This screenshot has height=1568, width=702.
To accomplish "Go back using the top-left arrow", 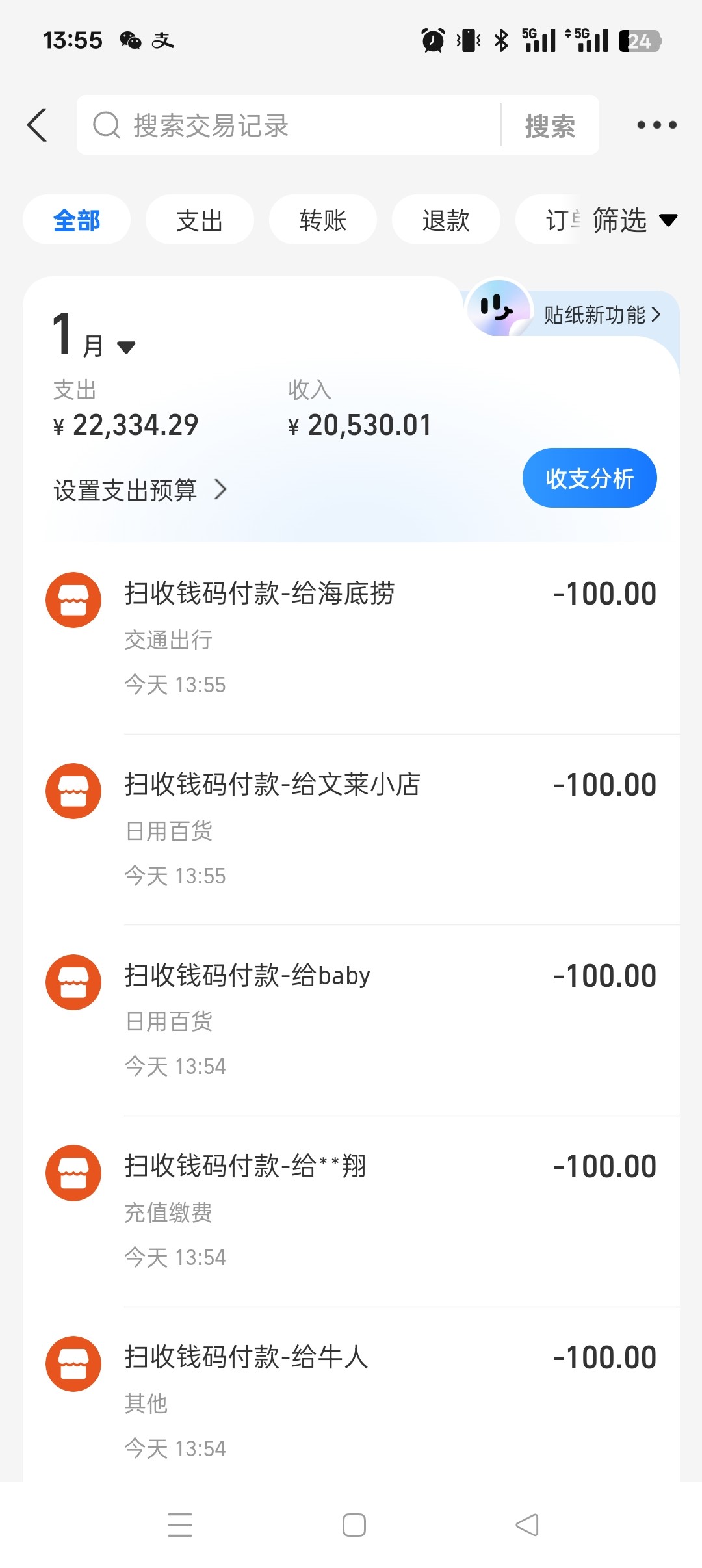I will click(x=38, y=125).
